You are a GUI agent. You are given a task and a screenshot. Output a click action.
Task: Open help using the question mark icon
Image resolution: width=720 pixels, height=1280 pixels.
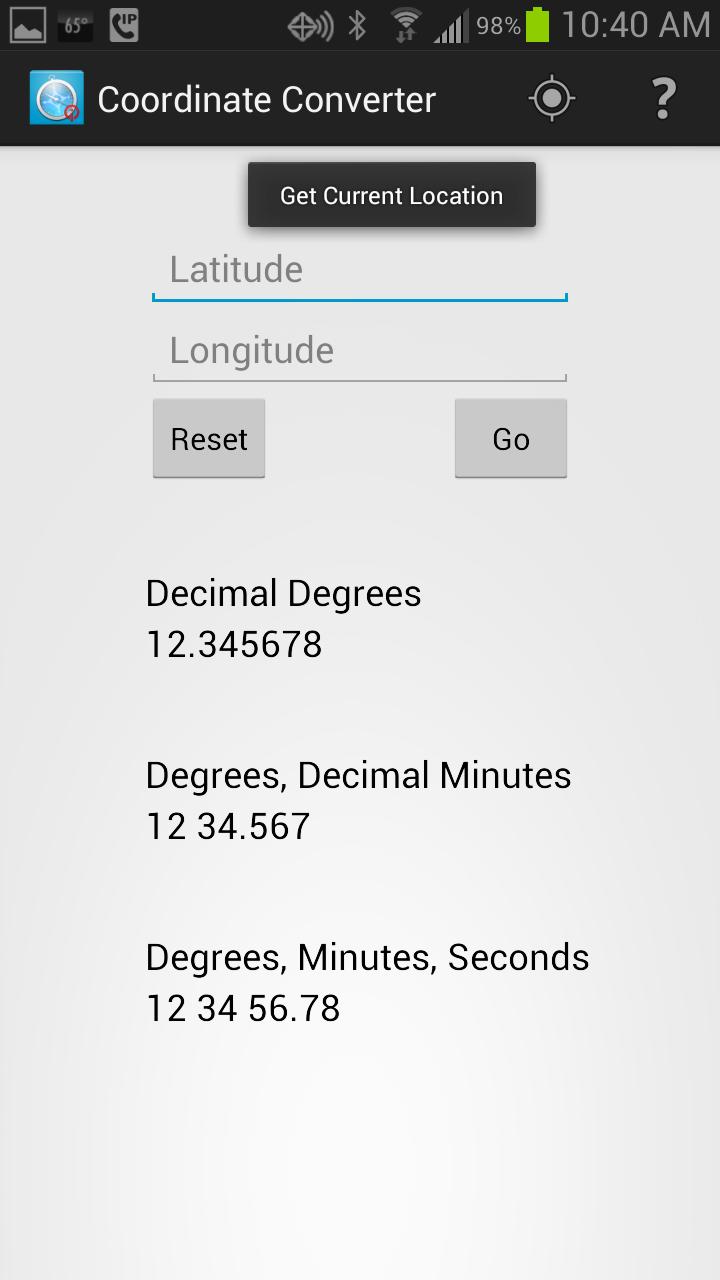(662, 98)
